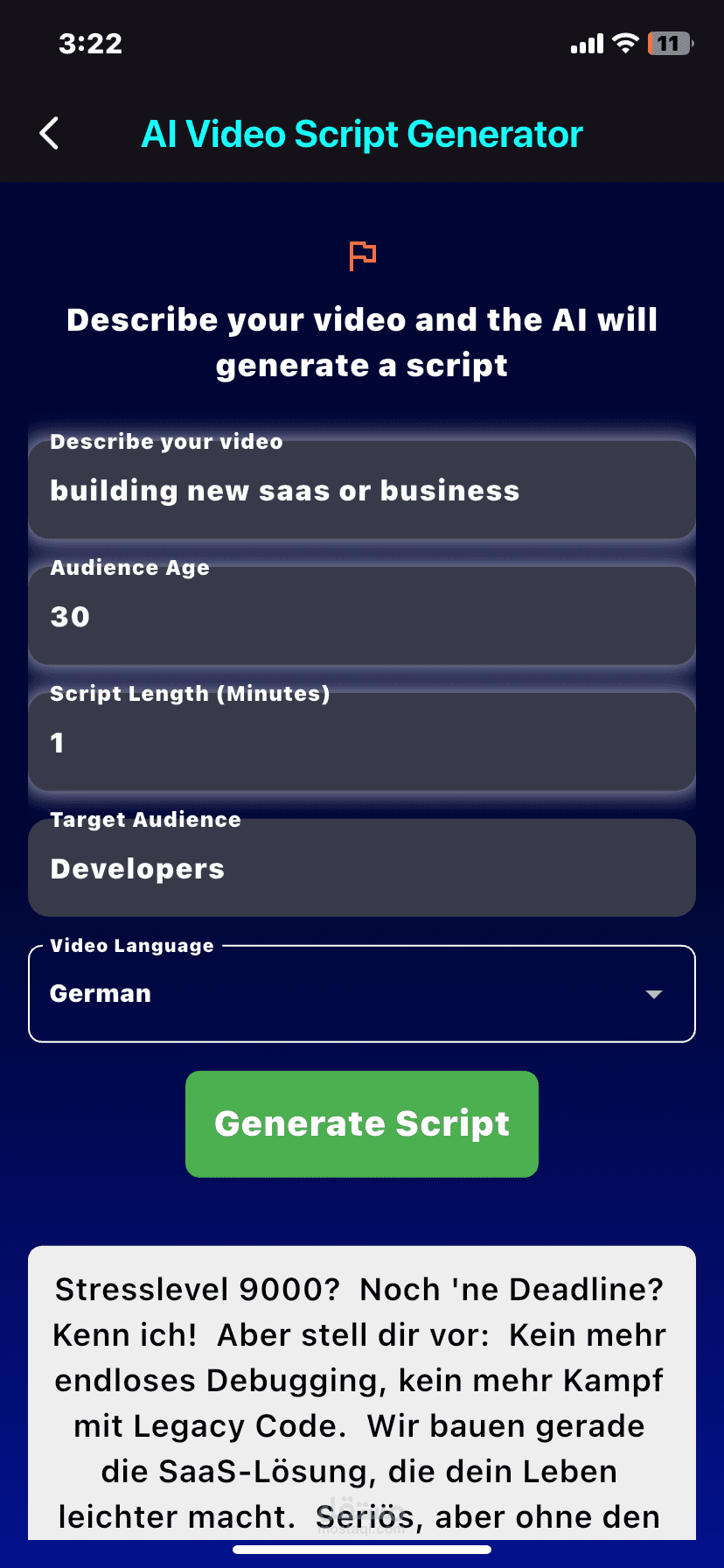Go back using the header arrow
Viewport: 724px width, 1568px height.
click(x=50, y=134)
